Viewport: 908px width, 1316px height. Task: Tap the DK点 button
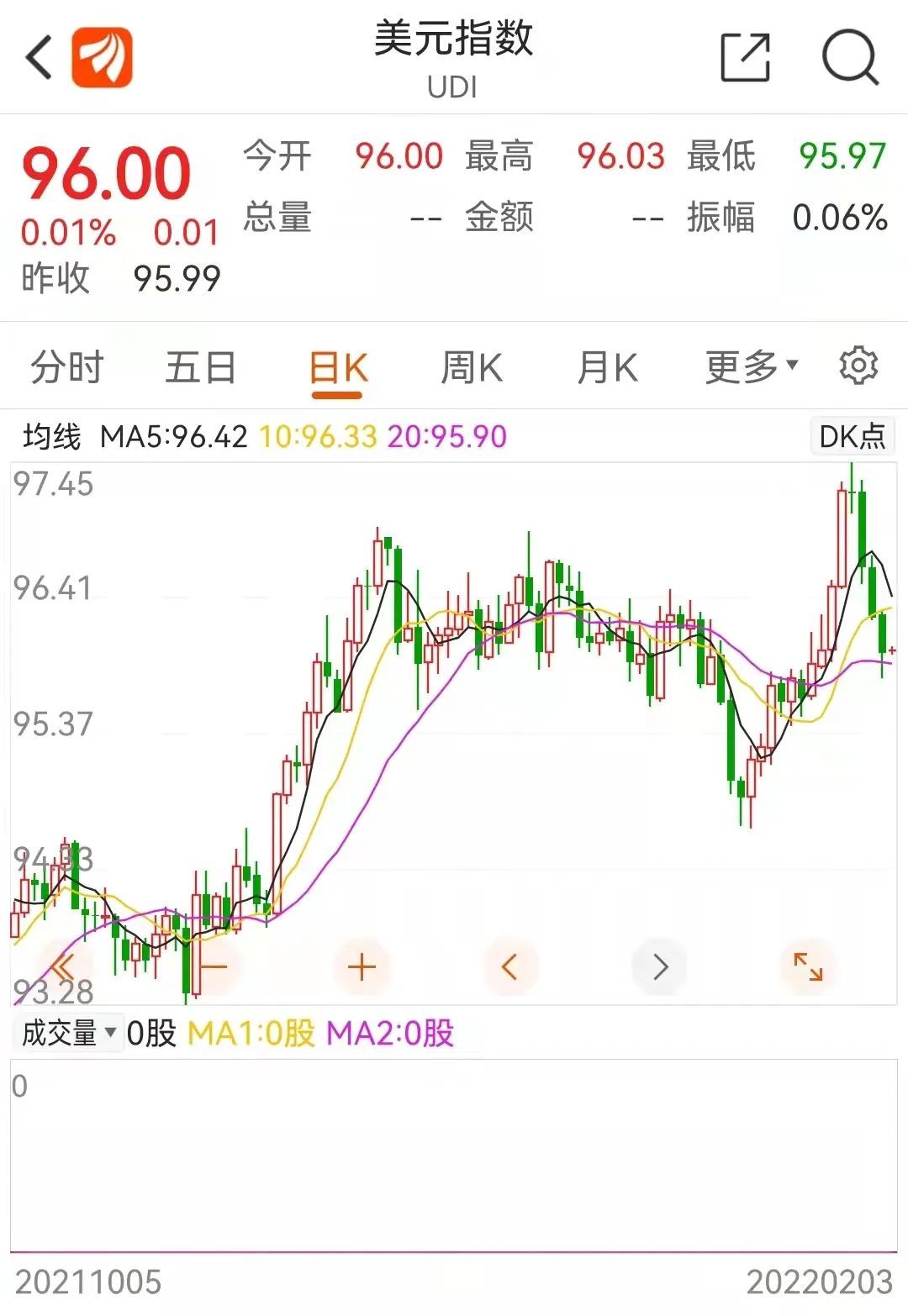(x=852, y=436)
